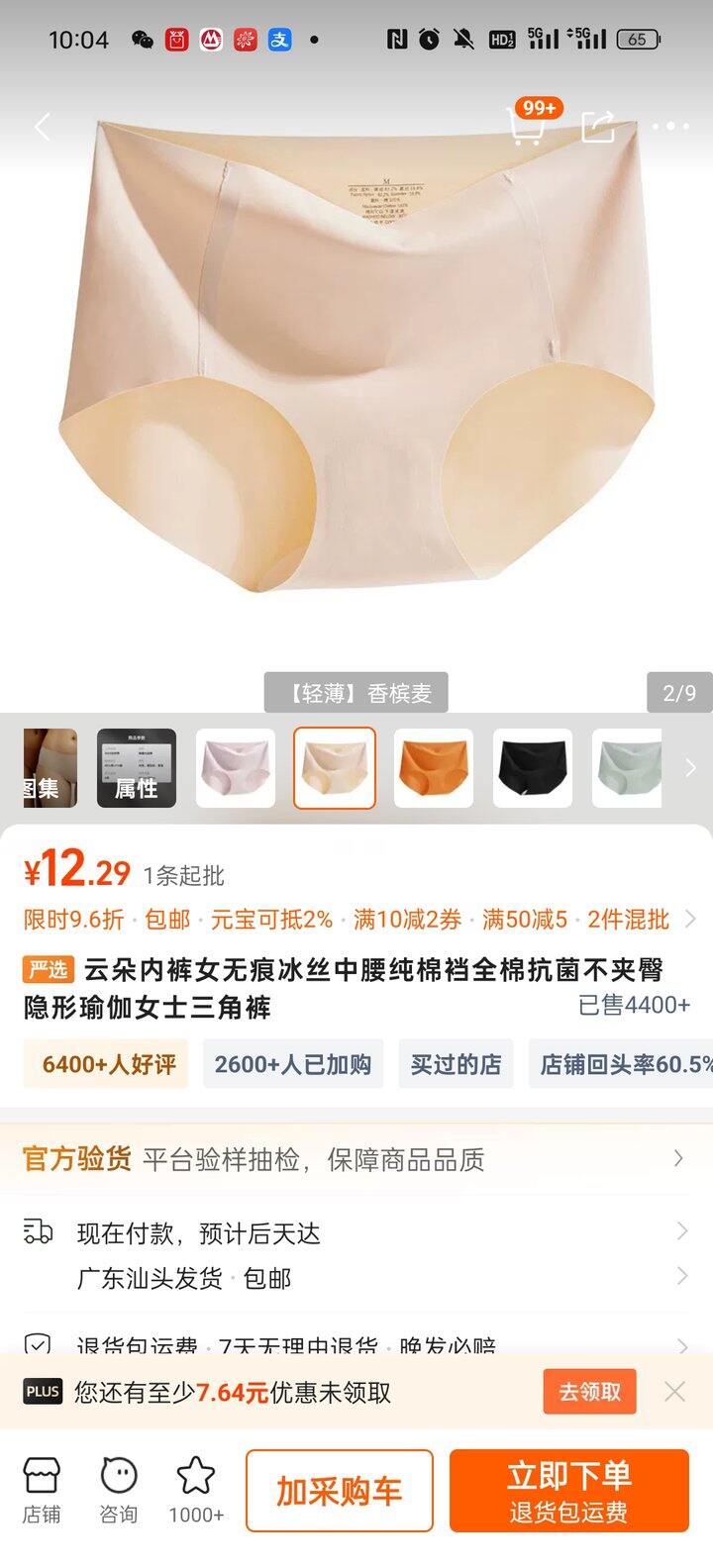
Task: Visit the 店铺 store page
Action: (42, 1490)
